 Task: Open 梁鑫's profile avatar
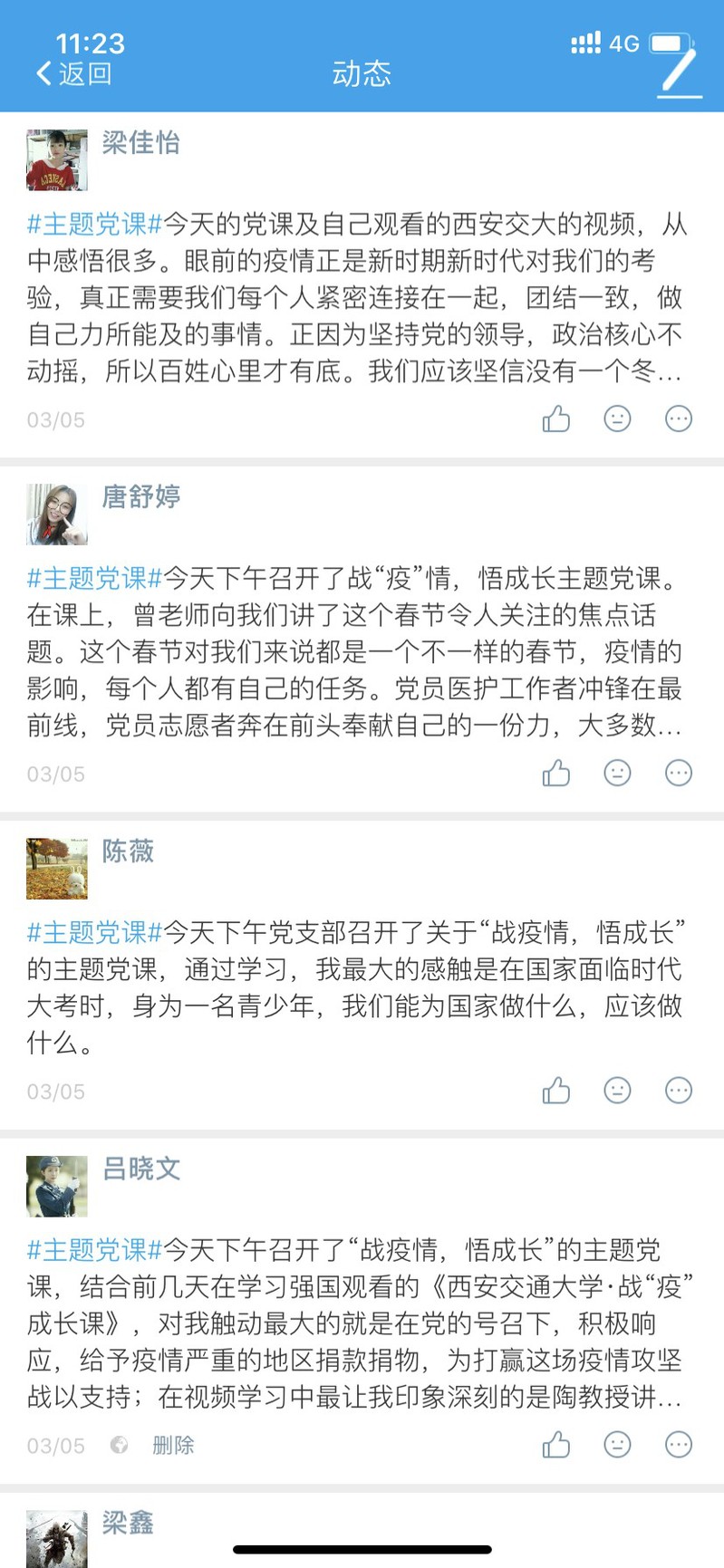[57, 1538]
